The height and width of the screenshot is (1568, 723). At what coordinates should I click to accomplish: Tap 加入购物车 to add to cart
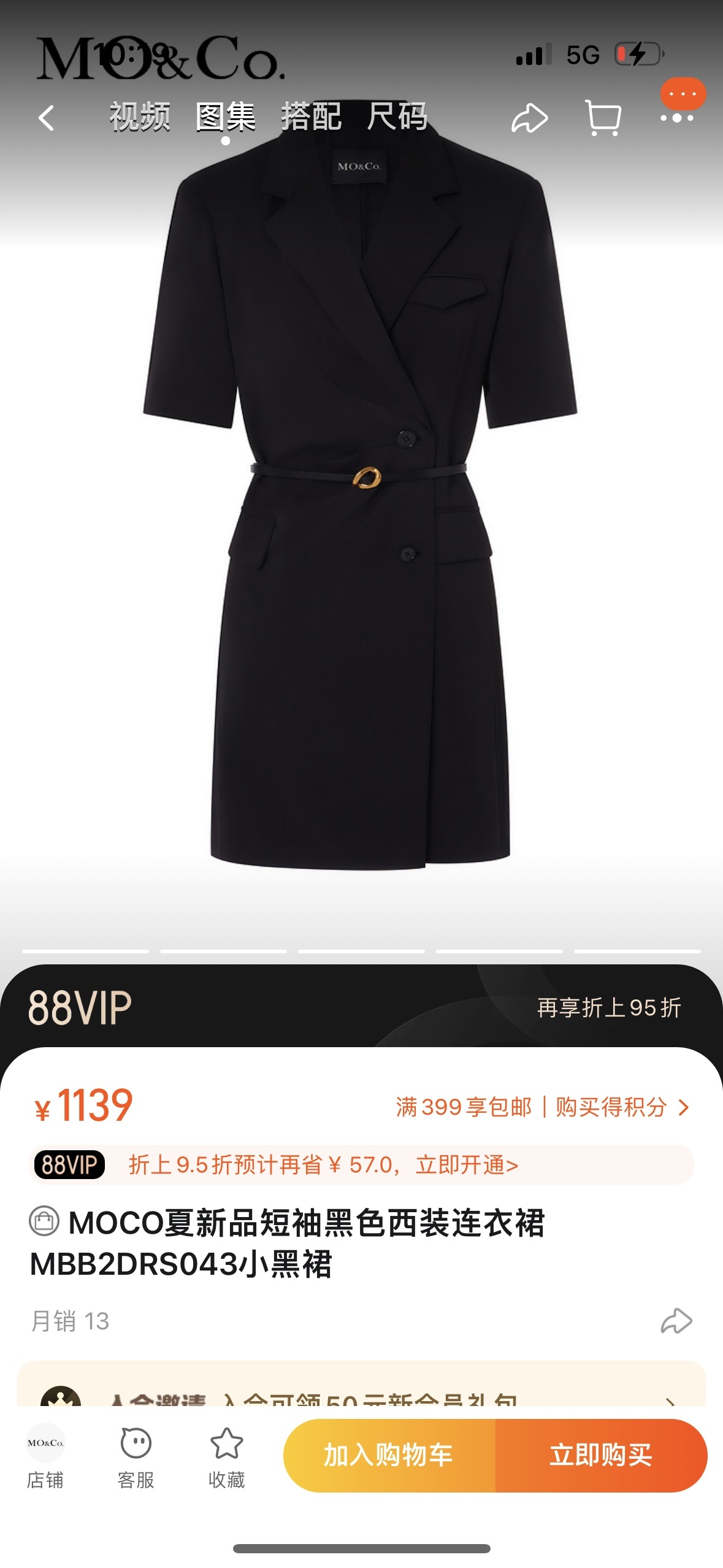click(x=389, y=1455)
